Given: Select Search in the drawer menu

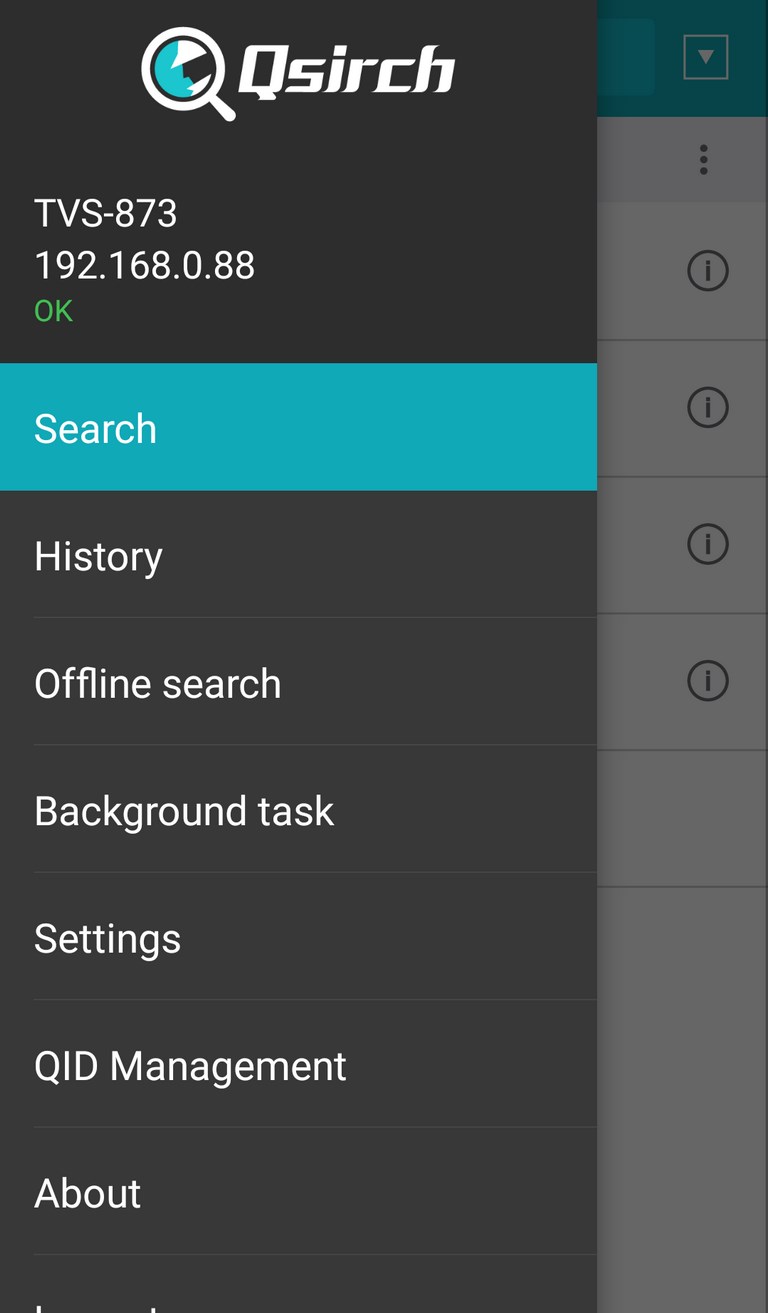Looking at the screenshot, I should click(298, 427).
